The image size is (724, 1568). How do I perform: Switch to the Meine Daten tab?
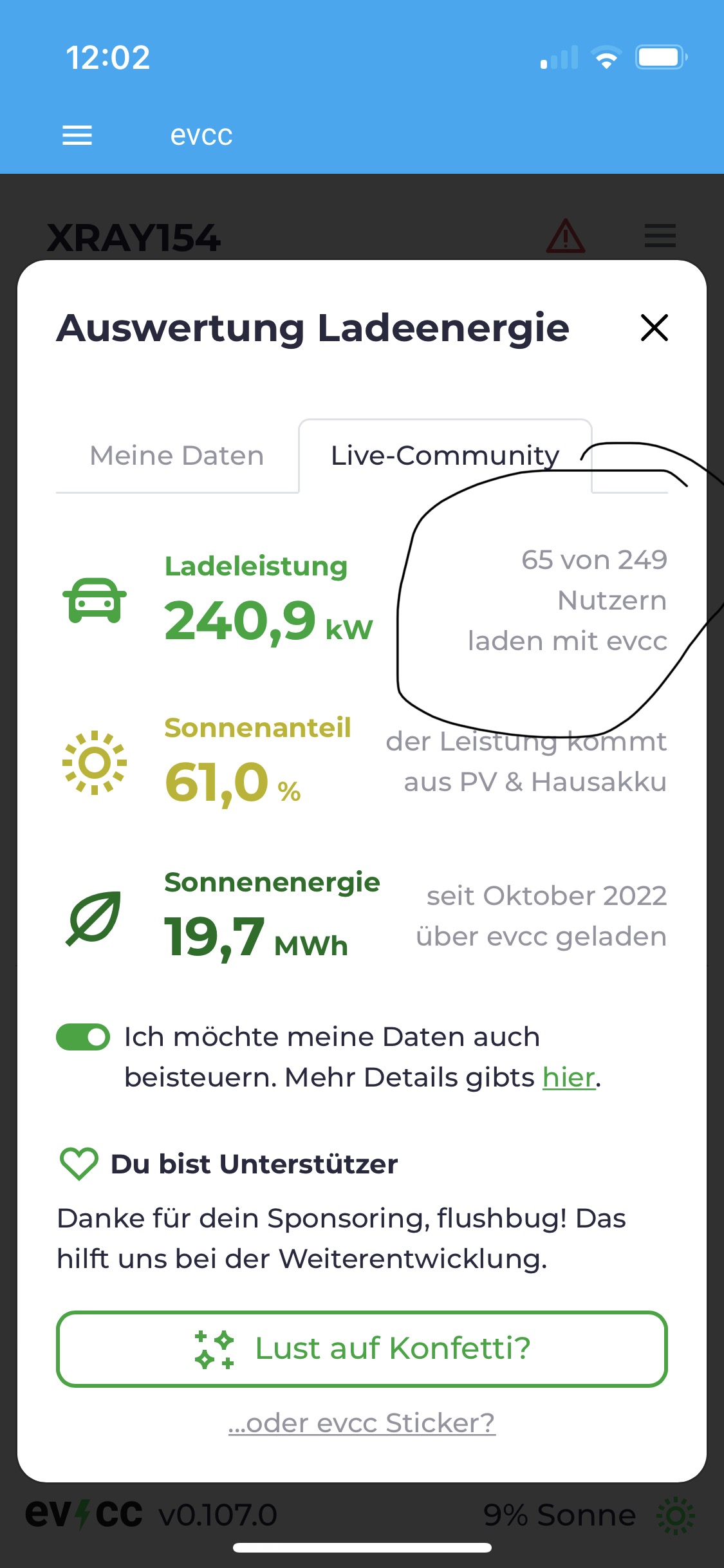click(177, 455)
